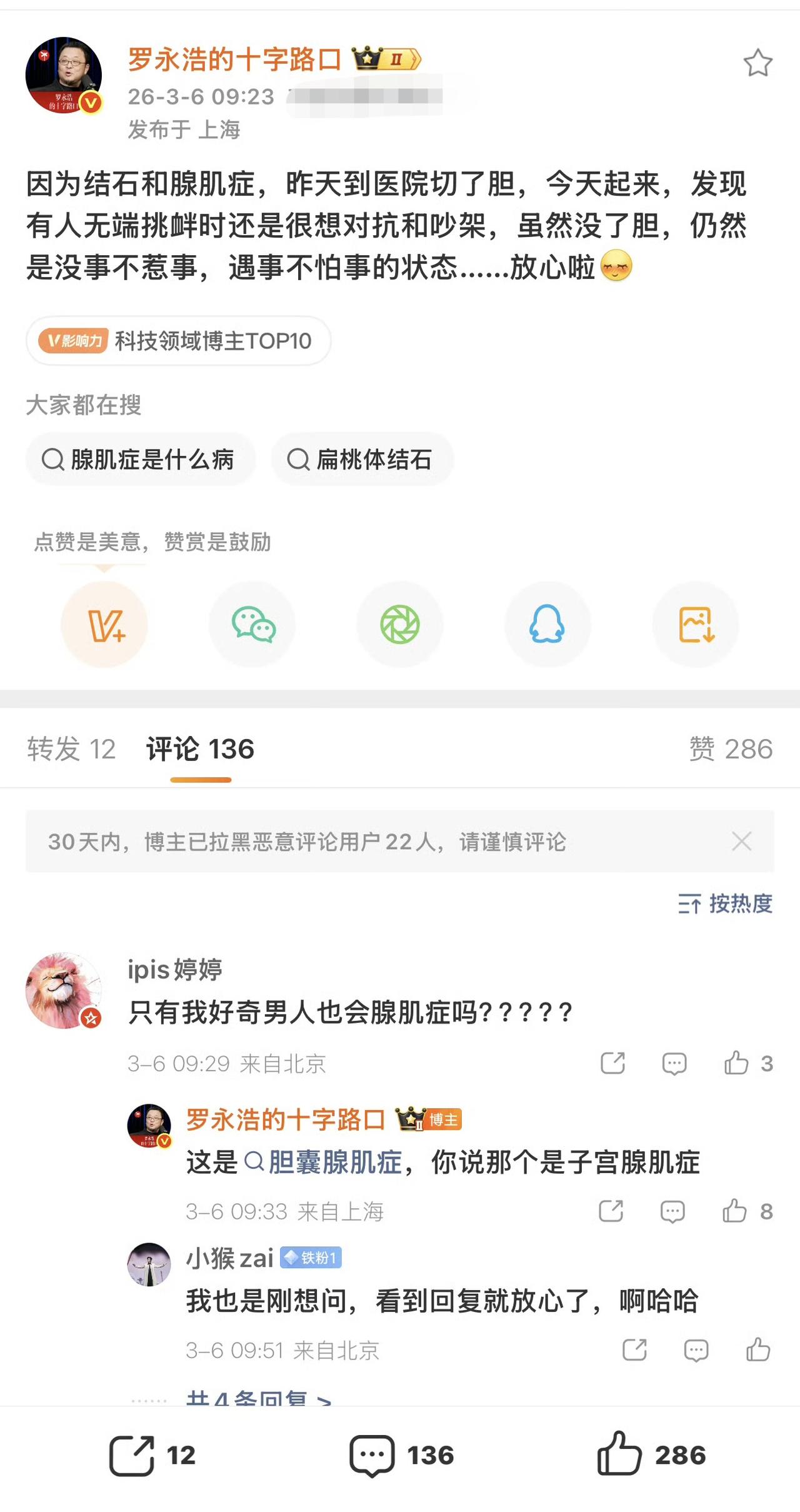Viewport: 800px width, 1512px height.
Task: Save post as image via download icon
Action: tap(695, 623)
